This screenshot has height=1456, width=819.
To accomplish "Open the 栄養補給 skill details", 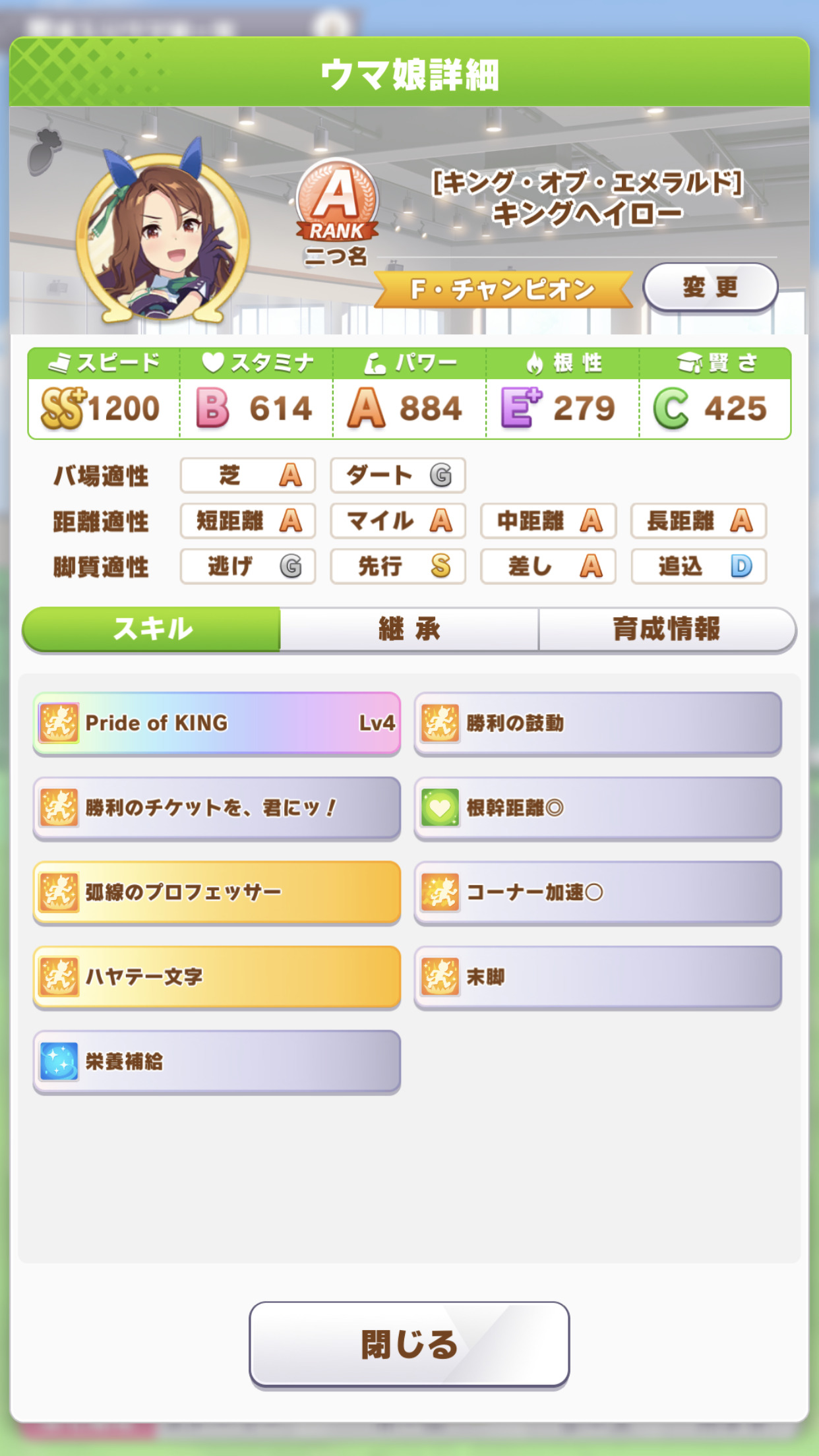I will pos(217,1061).
